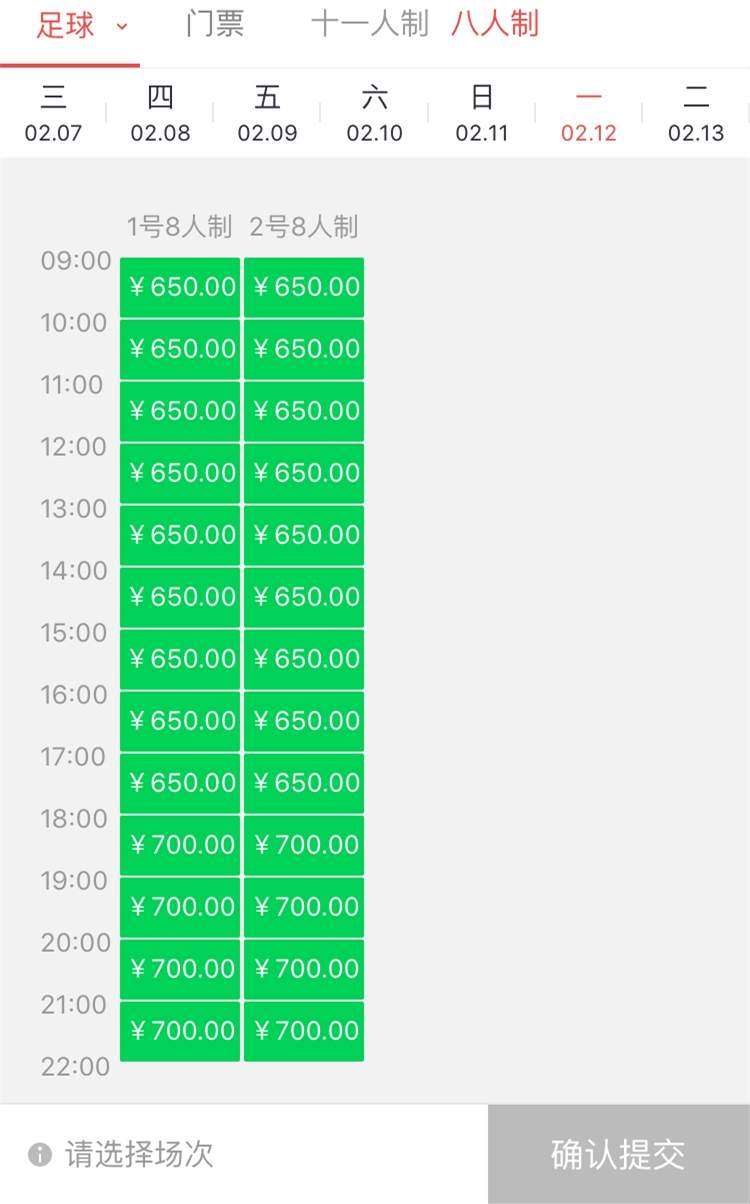Choose date 日 02.11
750x1204 pixels.
click(482, 114)
